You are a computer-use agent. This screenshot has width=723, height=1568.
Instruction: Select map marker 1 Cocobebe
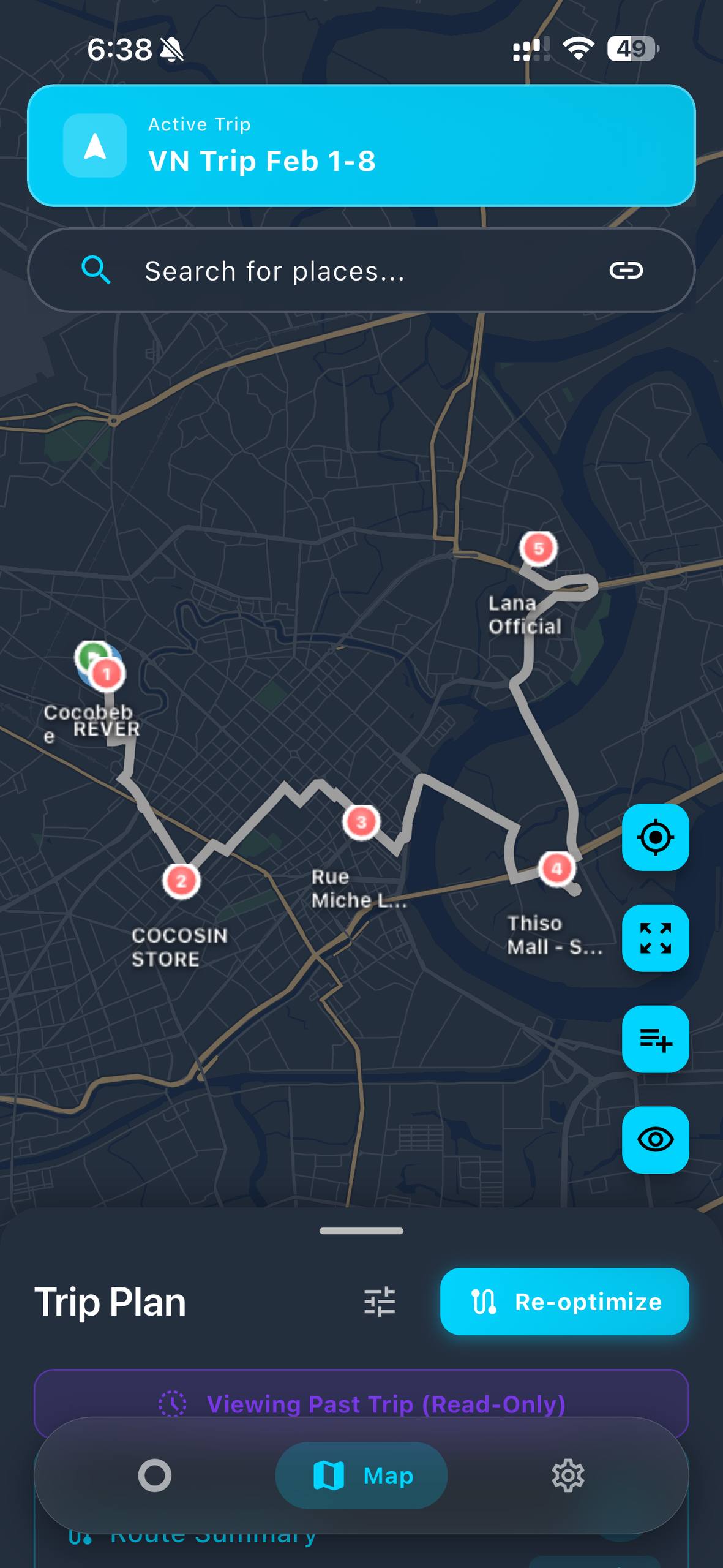(x=107, y=674)
